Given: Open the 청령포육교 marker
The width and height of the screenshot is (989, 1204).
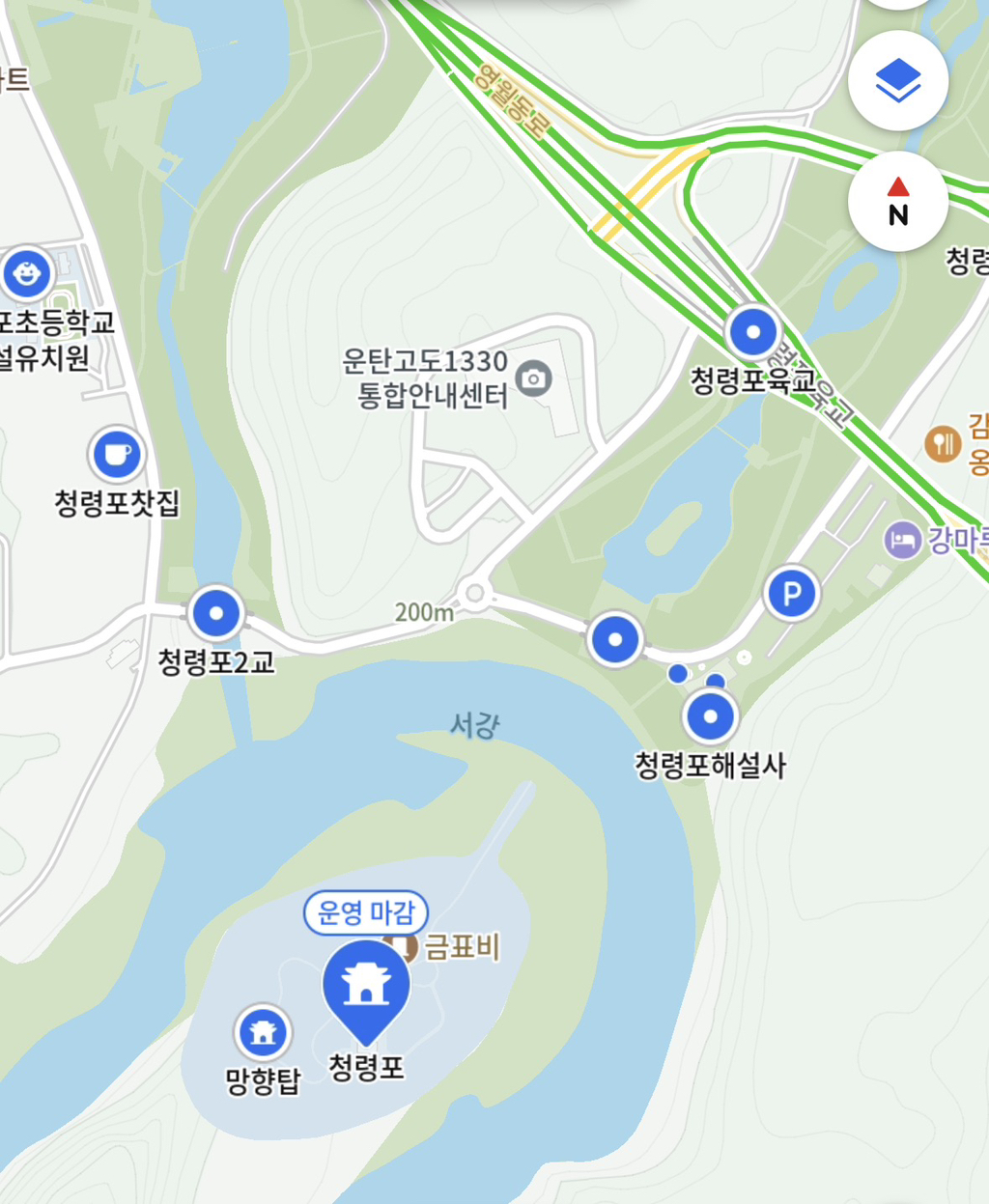Looking at the screenshot, I should click(752, 333).
